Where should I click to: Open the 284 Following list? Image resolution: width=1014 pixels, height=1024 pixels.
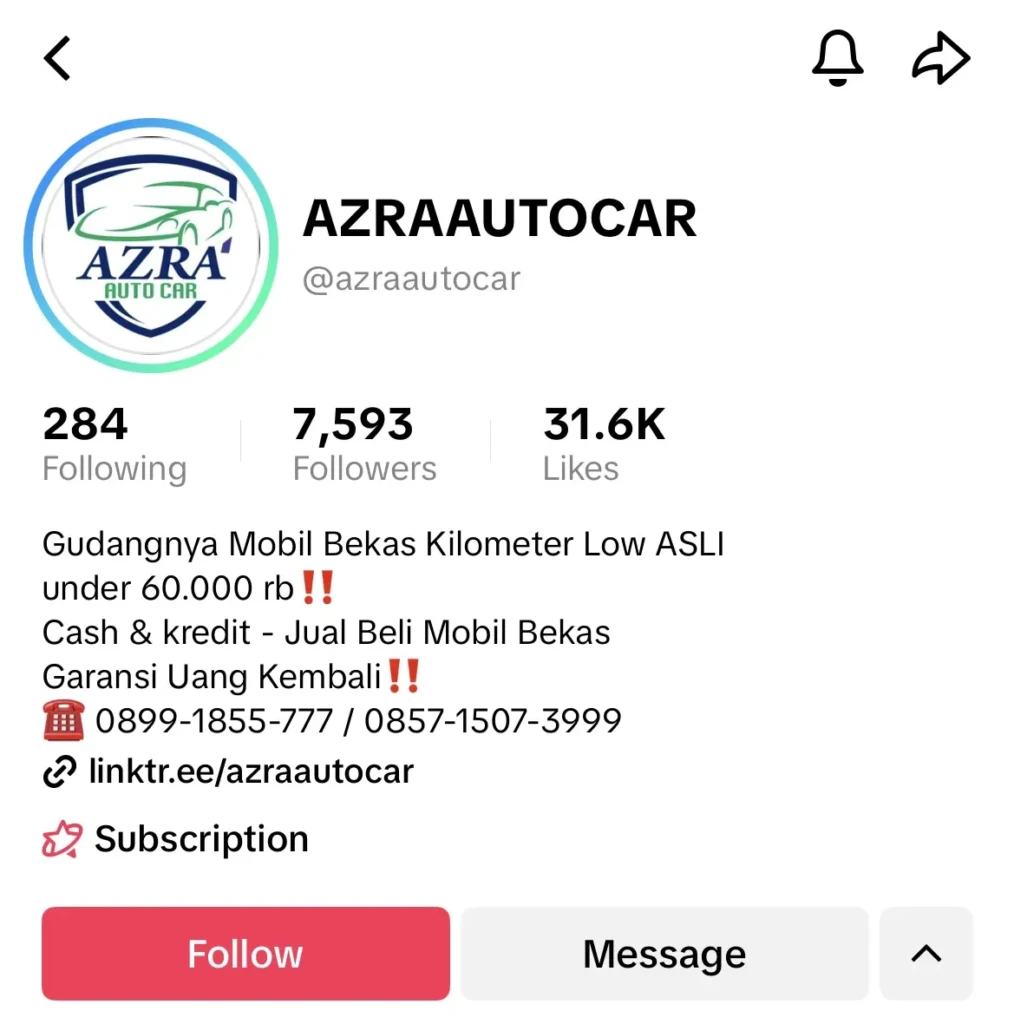113,445
